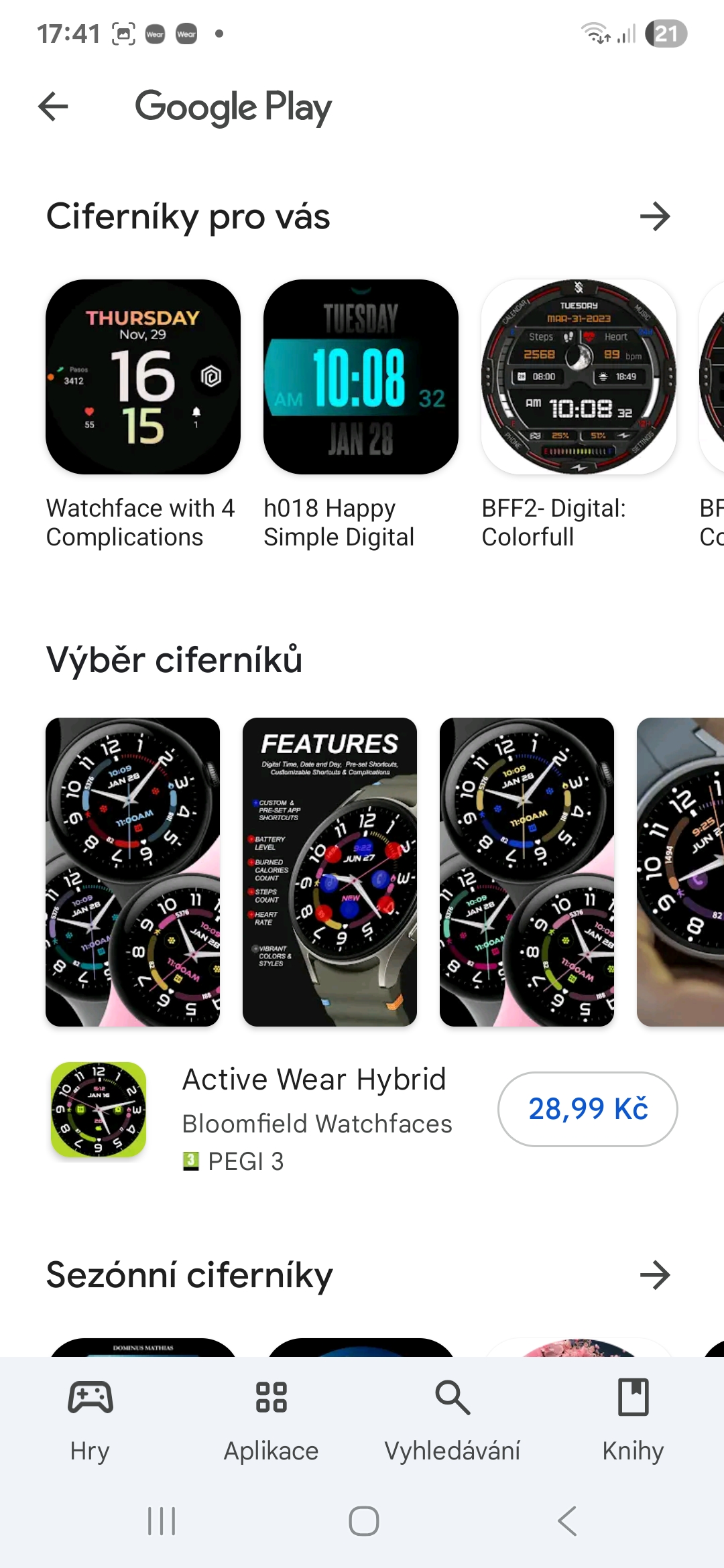Screen dimensions: 724x1568
Task: Open the Sezónní ciferníky section arrow
Action: pos(655,1275)
